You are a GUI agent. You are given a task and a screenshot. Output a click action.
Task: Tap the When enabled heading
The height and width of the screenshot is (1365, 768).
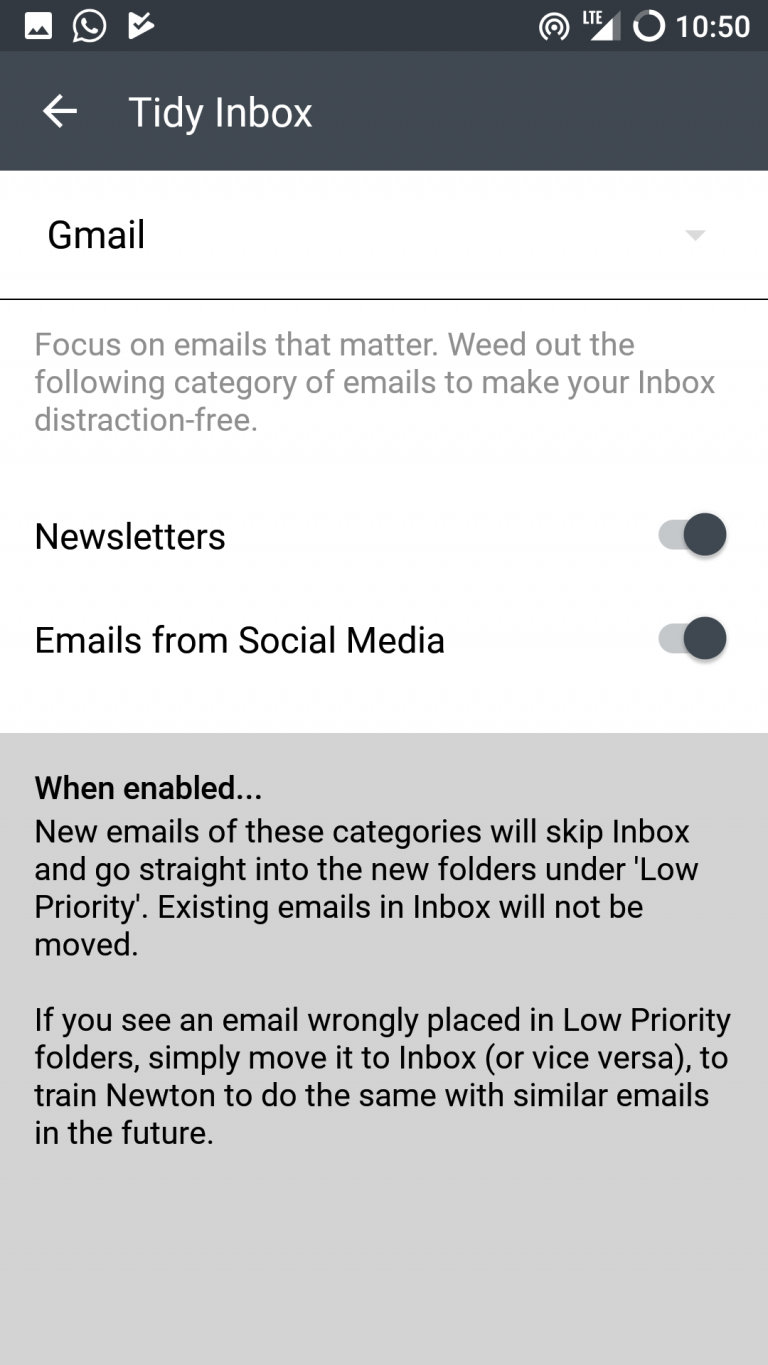147,788
